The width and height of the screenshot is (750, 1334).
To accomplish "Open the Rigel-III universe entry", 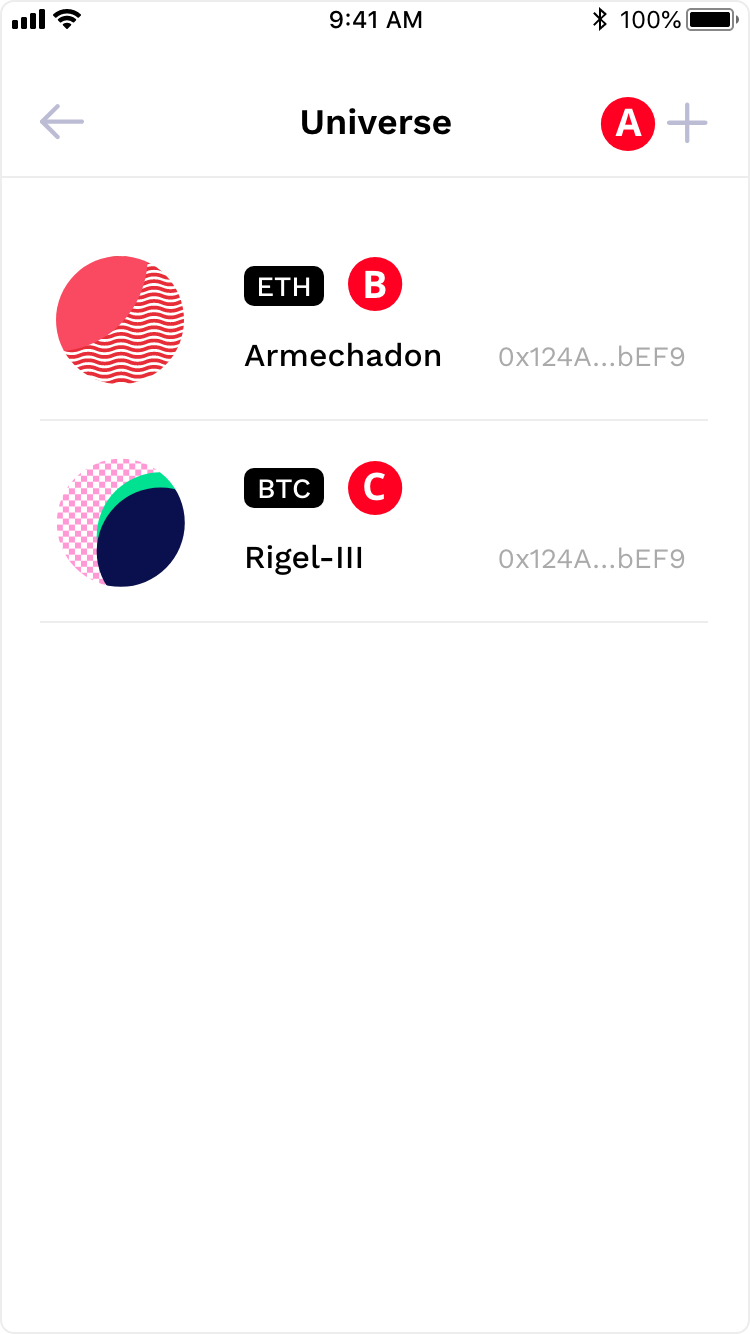I will [305, 558].
